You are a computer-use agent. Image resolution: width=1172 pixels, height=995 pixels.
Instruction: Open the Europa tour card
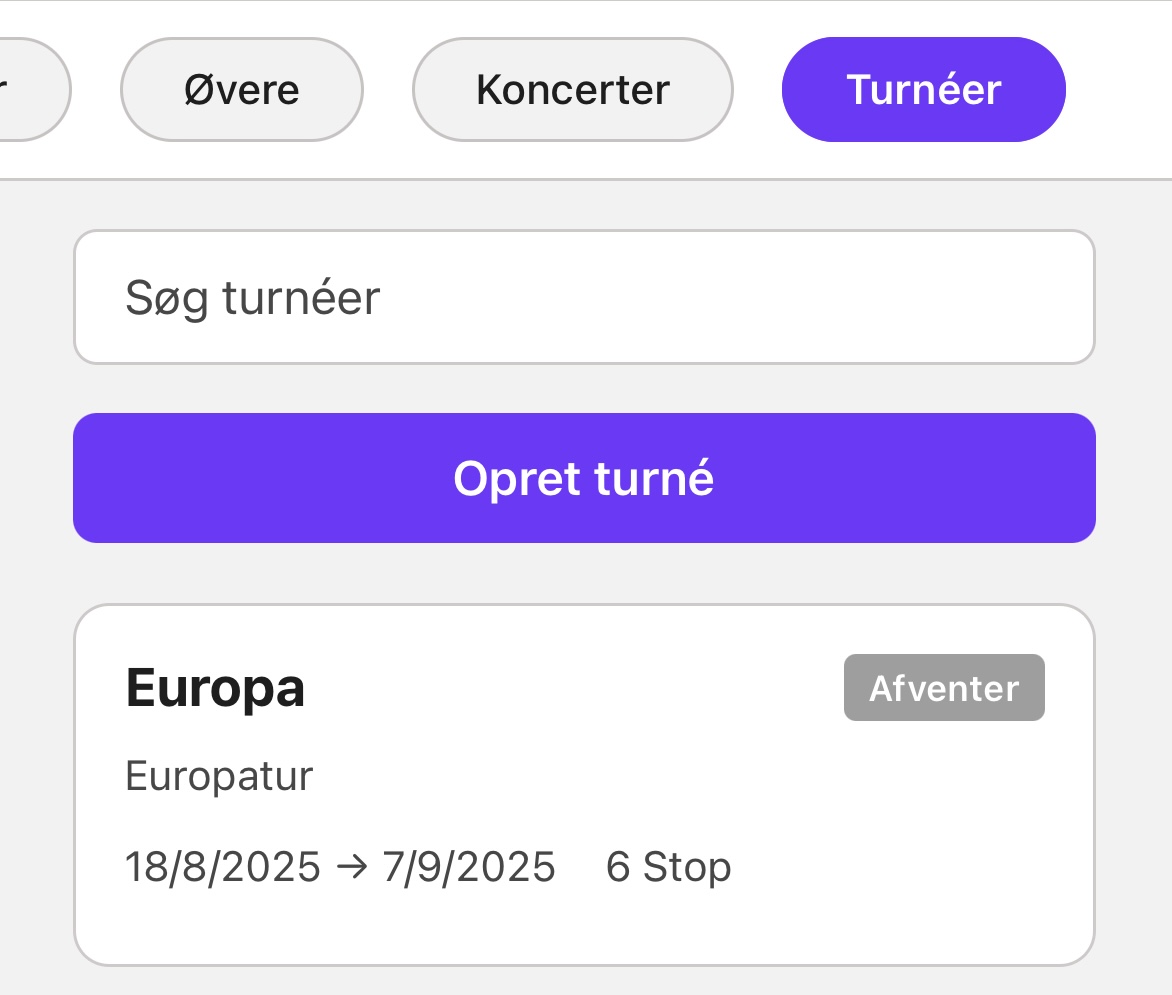[x=584, y=784]
